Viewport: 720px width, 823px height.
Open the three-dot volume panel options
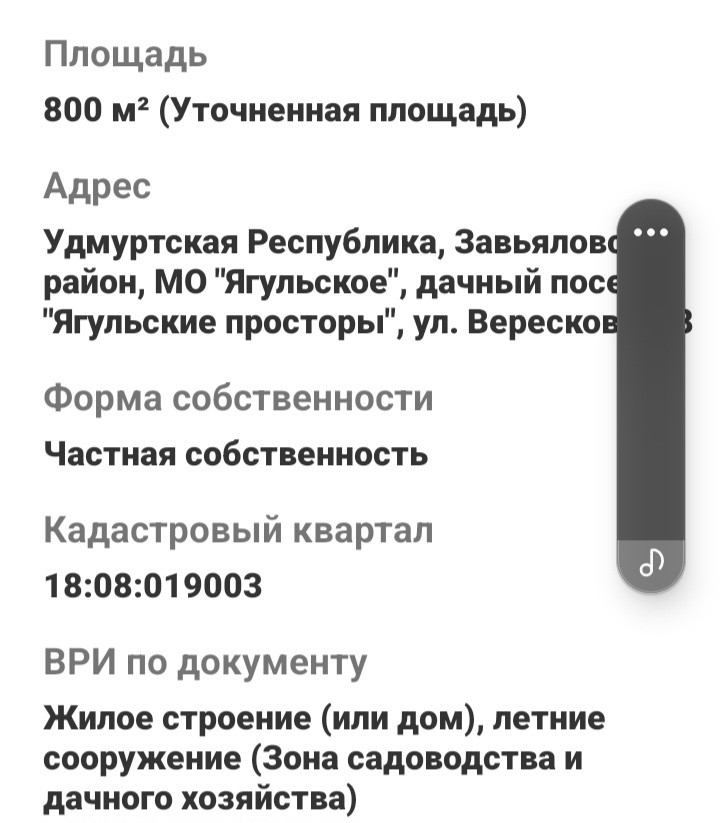651,232
